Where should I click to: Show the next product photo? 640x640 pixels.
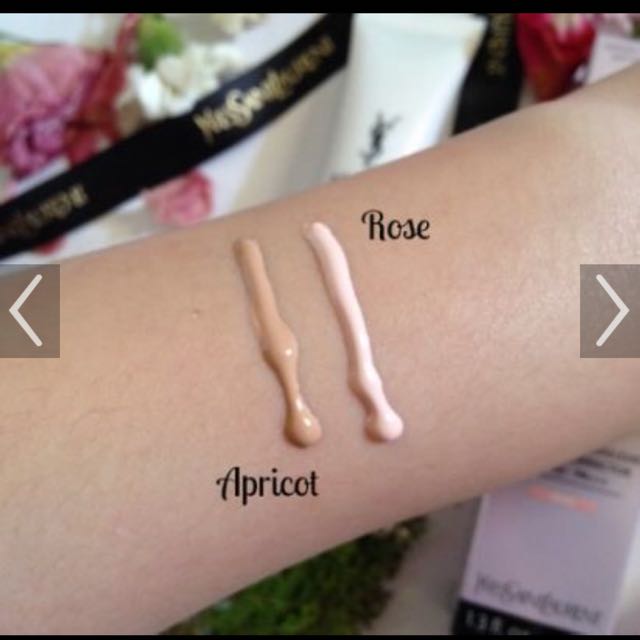(610, 311)
